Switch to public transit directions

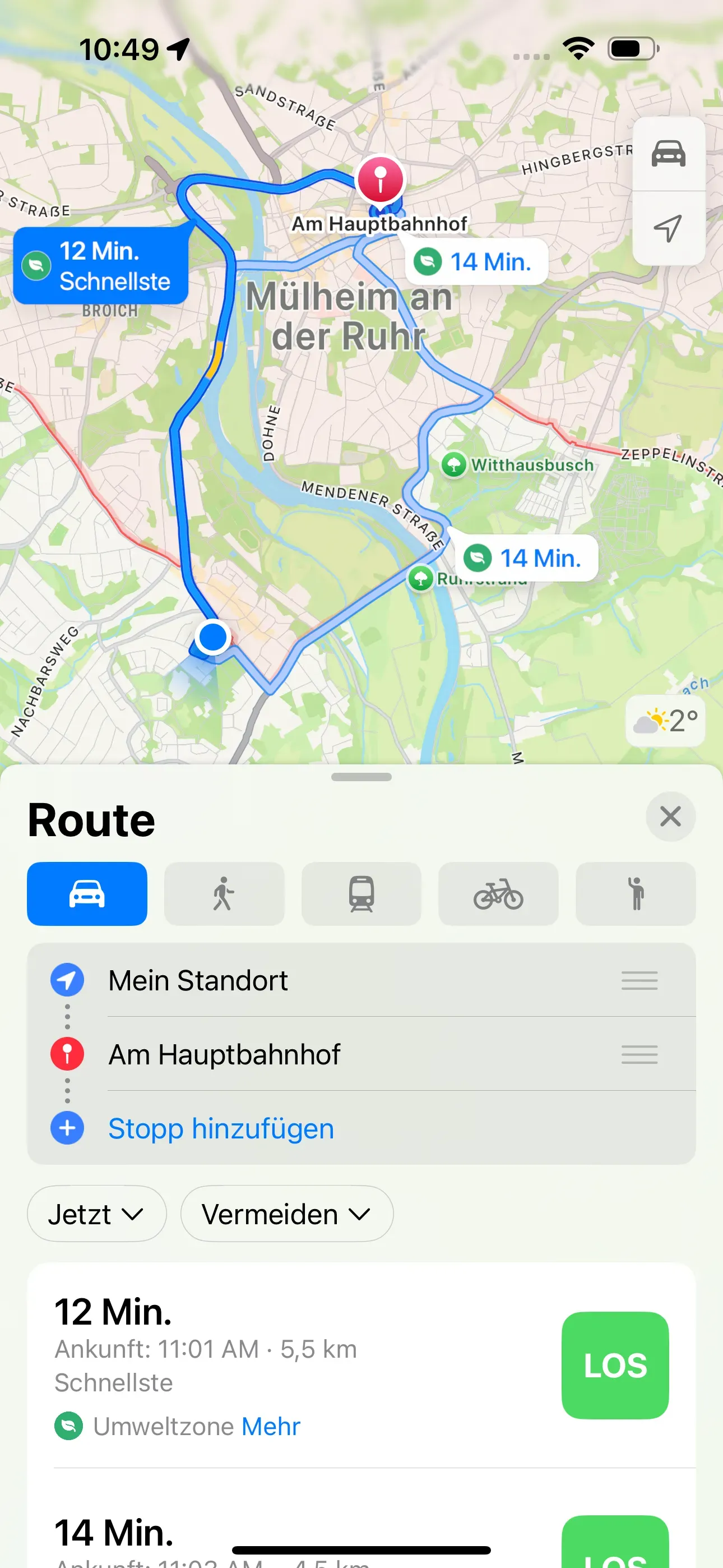[361, 893]
